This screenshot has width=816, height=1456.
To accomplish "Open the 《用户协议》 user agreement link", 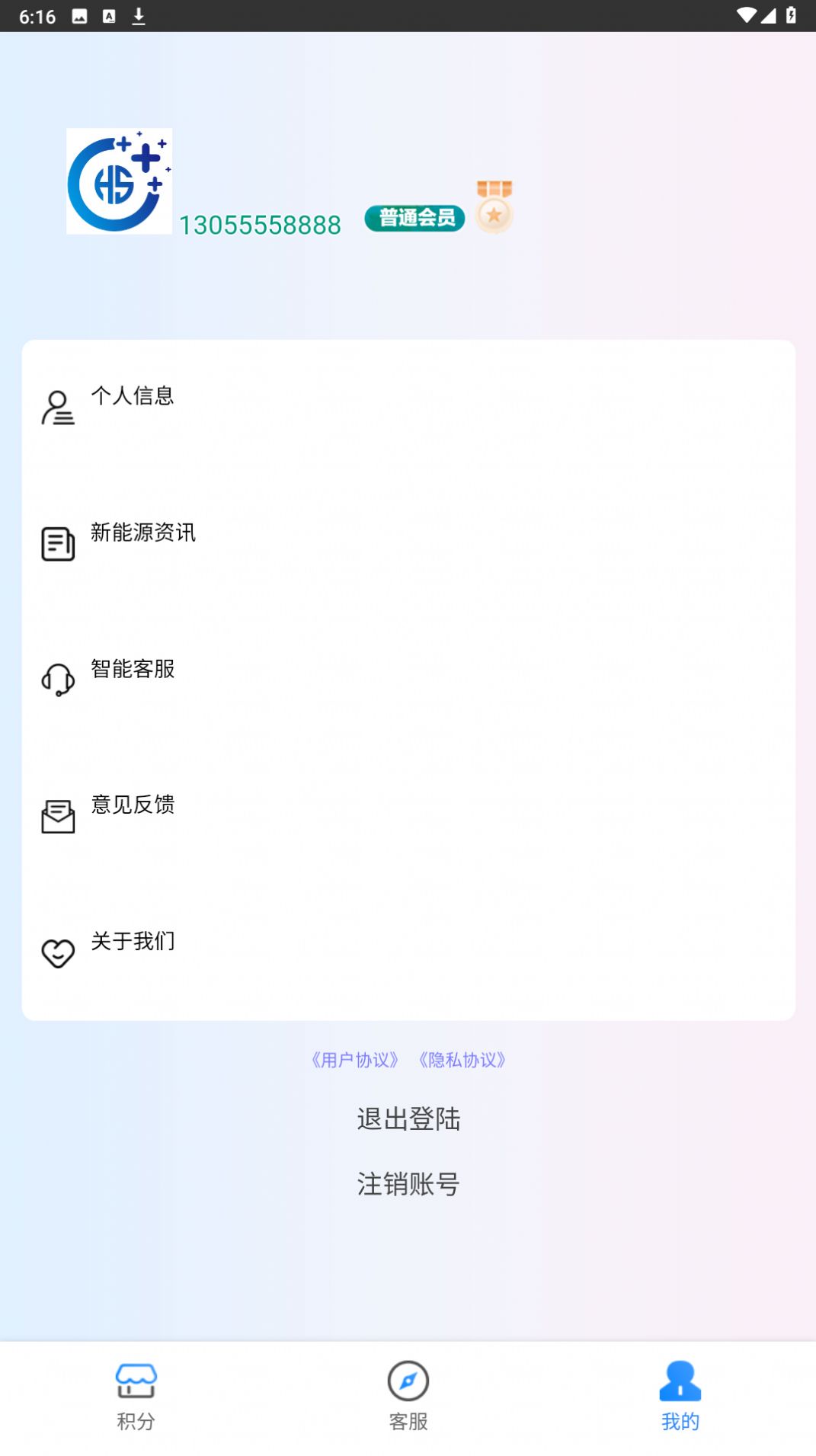I will click(354, 1060).
